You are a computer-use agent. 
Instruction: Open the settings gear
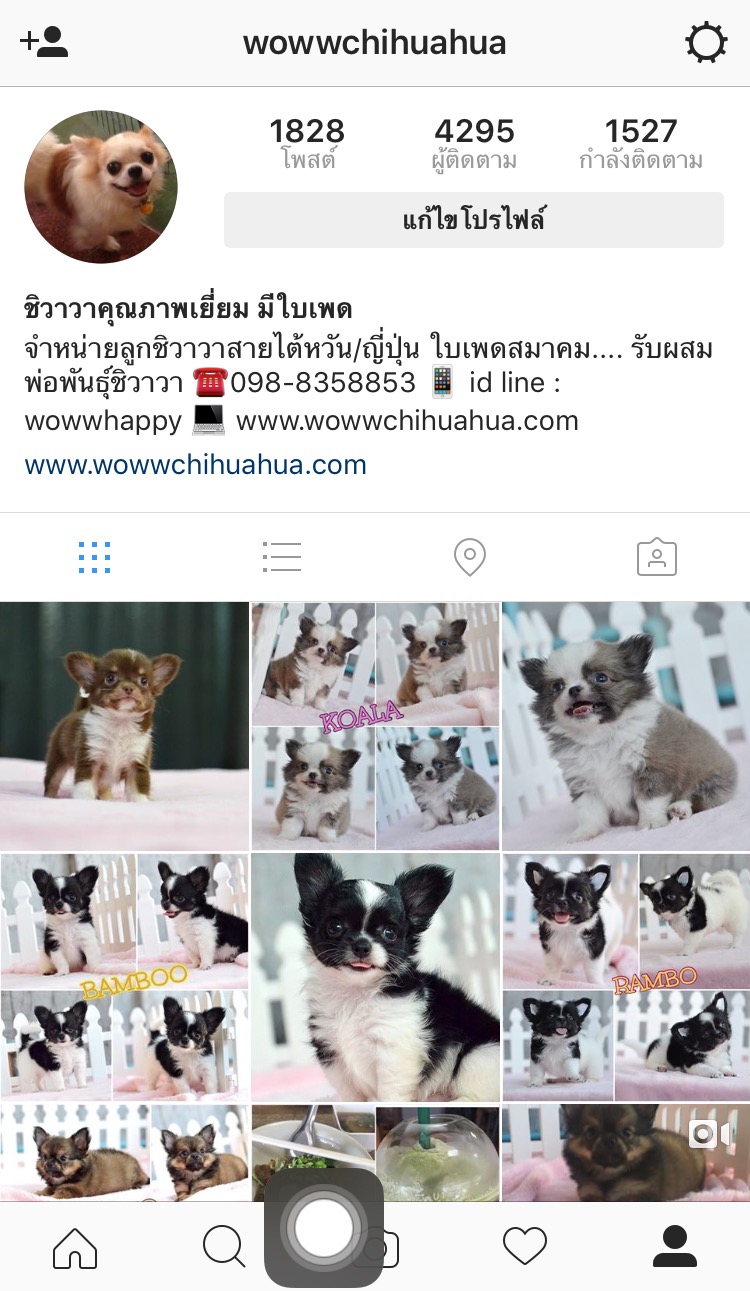click(x=705, y=43)
